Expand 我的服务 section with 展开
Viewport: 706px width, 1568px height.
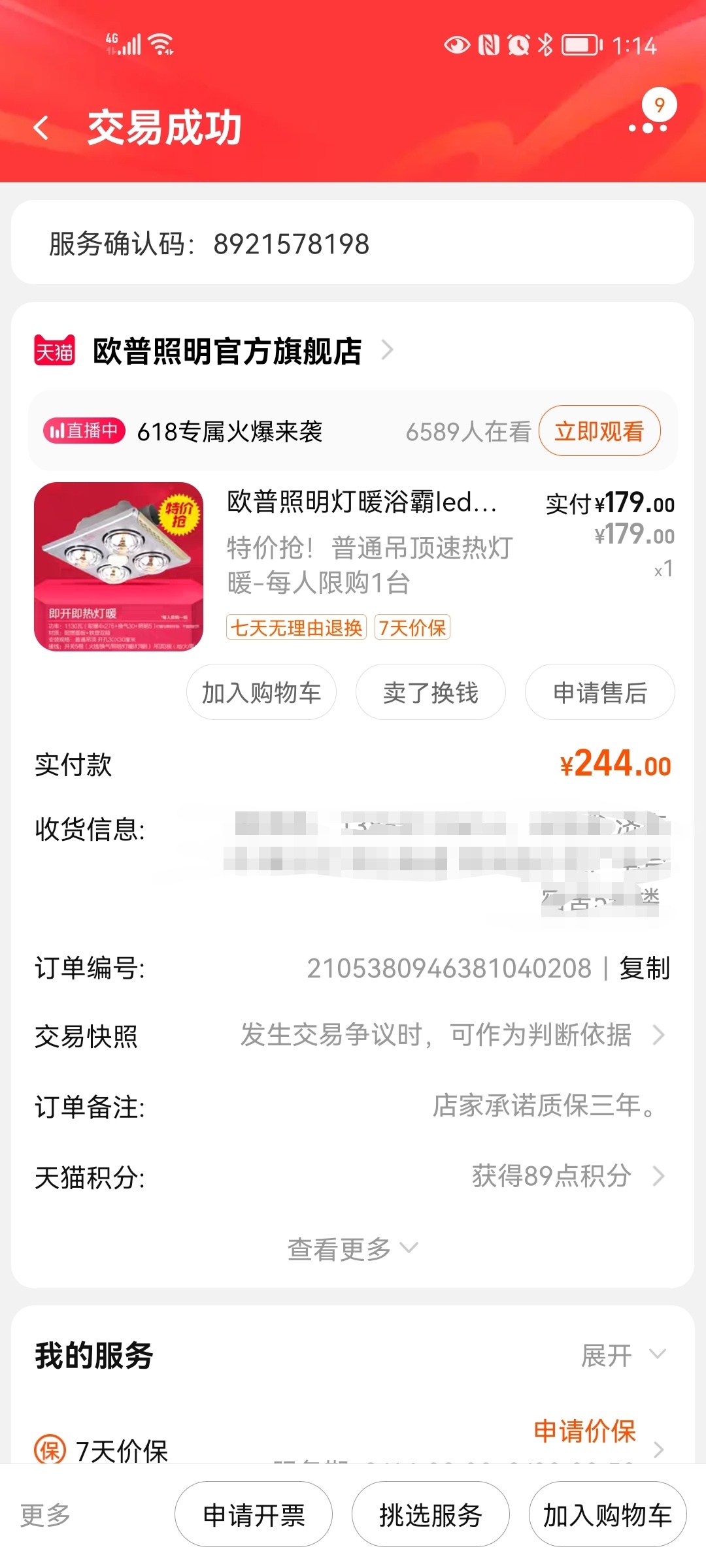(622, 1355)
